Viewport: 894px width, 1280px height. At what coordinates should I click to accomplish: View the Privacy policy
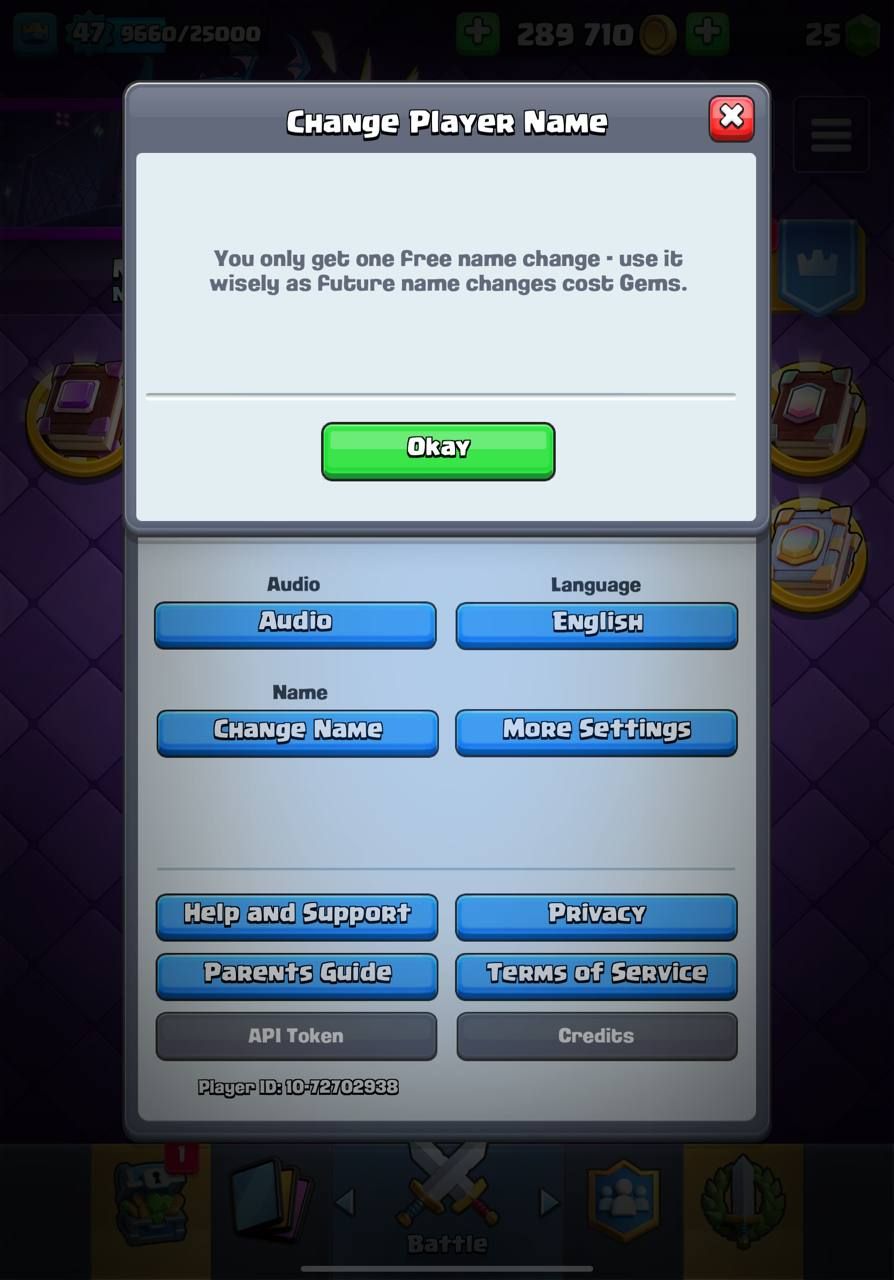596,915
